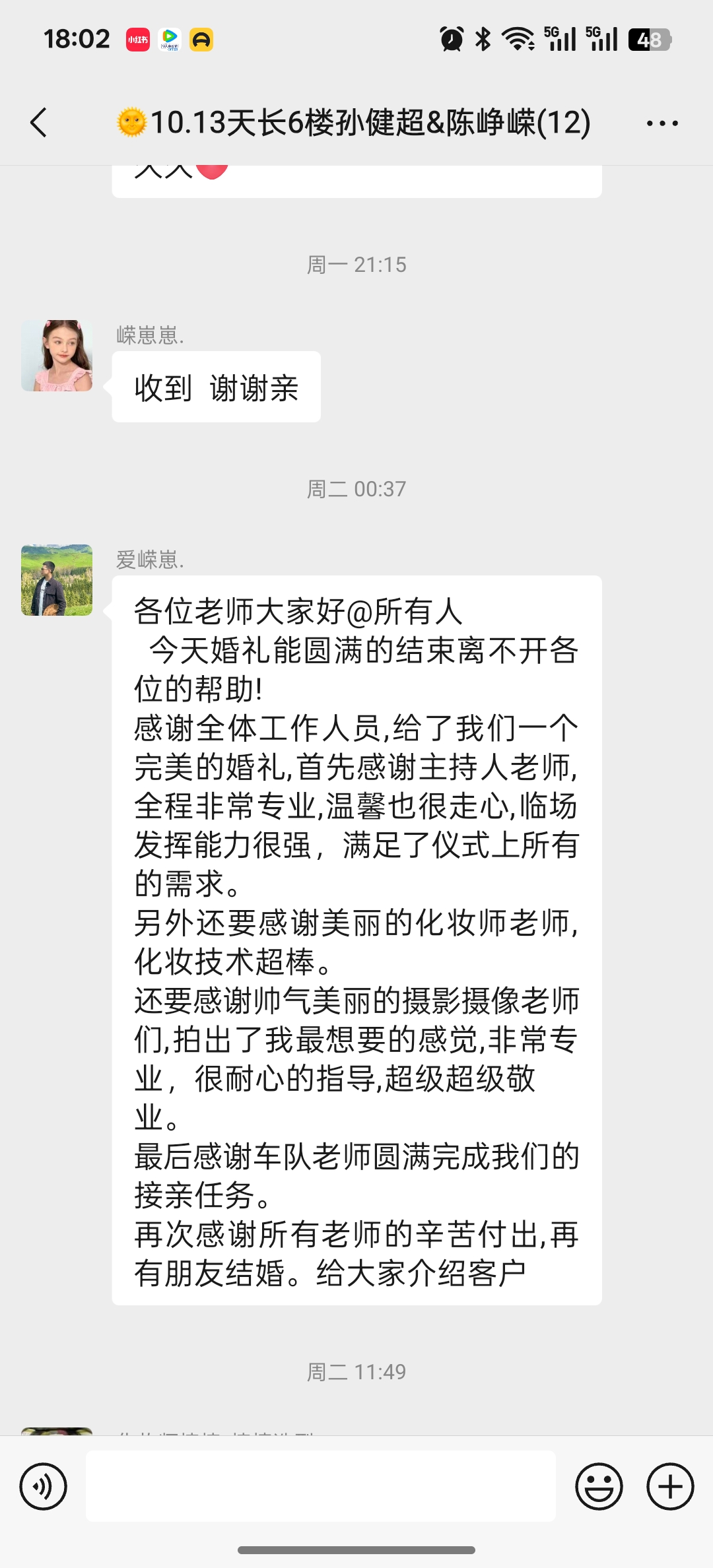This screenshot has height=1568, width=713.
Task: View profile avatar of 爱嵘崽.
Action: [57, 580]
